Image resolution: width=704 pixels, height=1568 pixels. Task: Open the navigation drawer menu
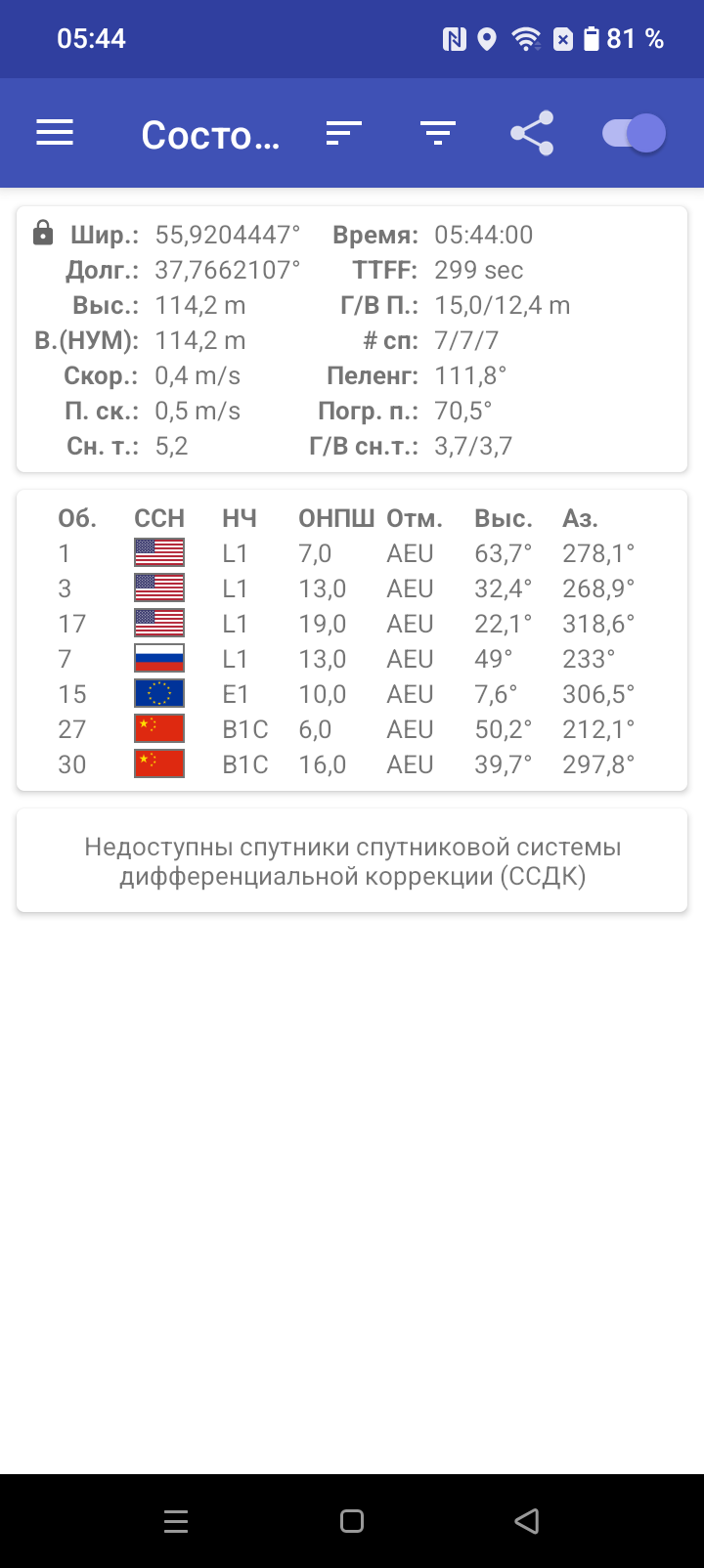[55, 133]
